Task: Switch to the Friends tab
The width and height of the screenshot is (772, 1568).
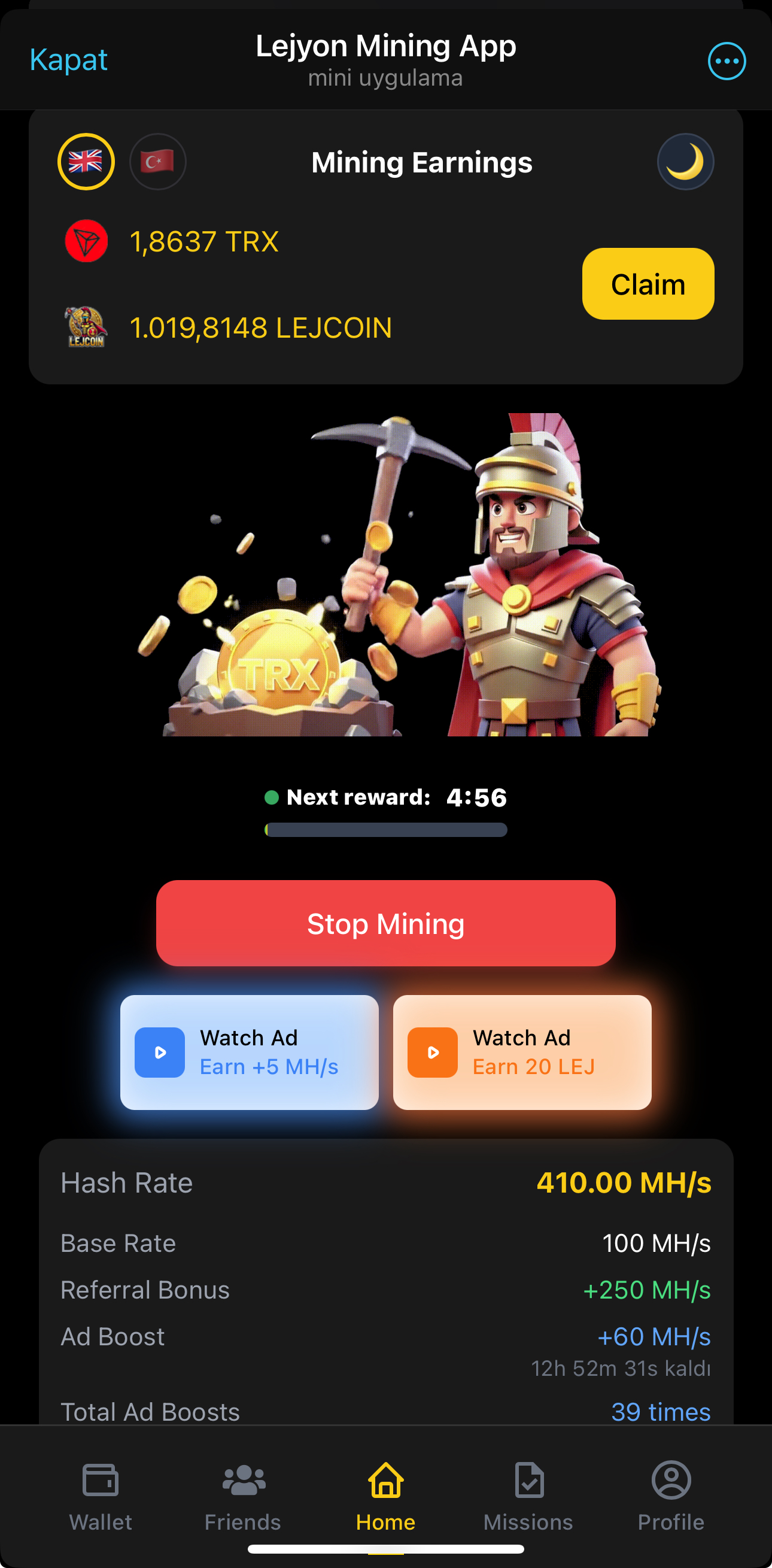Action: 243,1495
